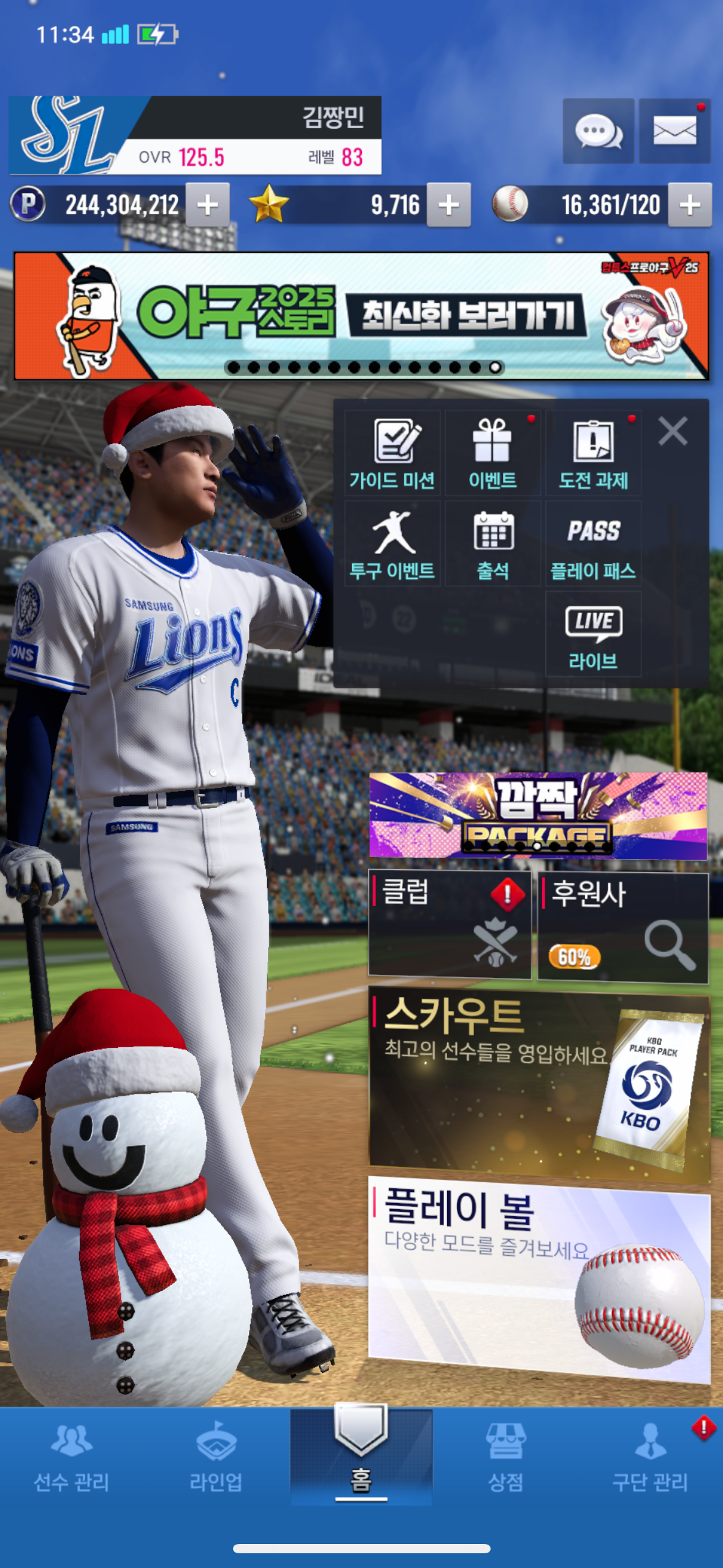Open 가이드 미션 menu
This screenshot has height=1568, width=723.
coord(392,454)
